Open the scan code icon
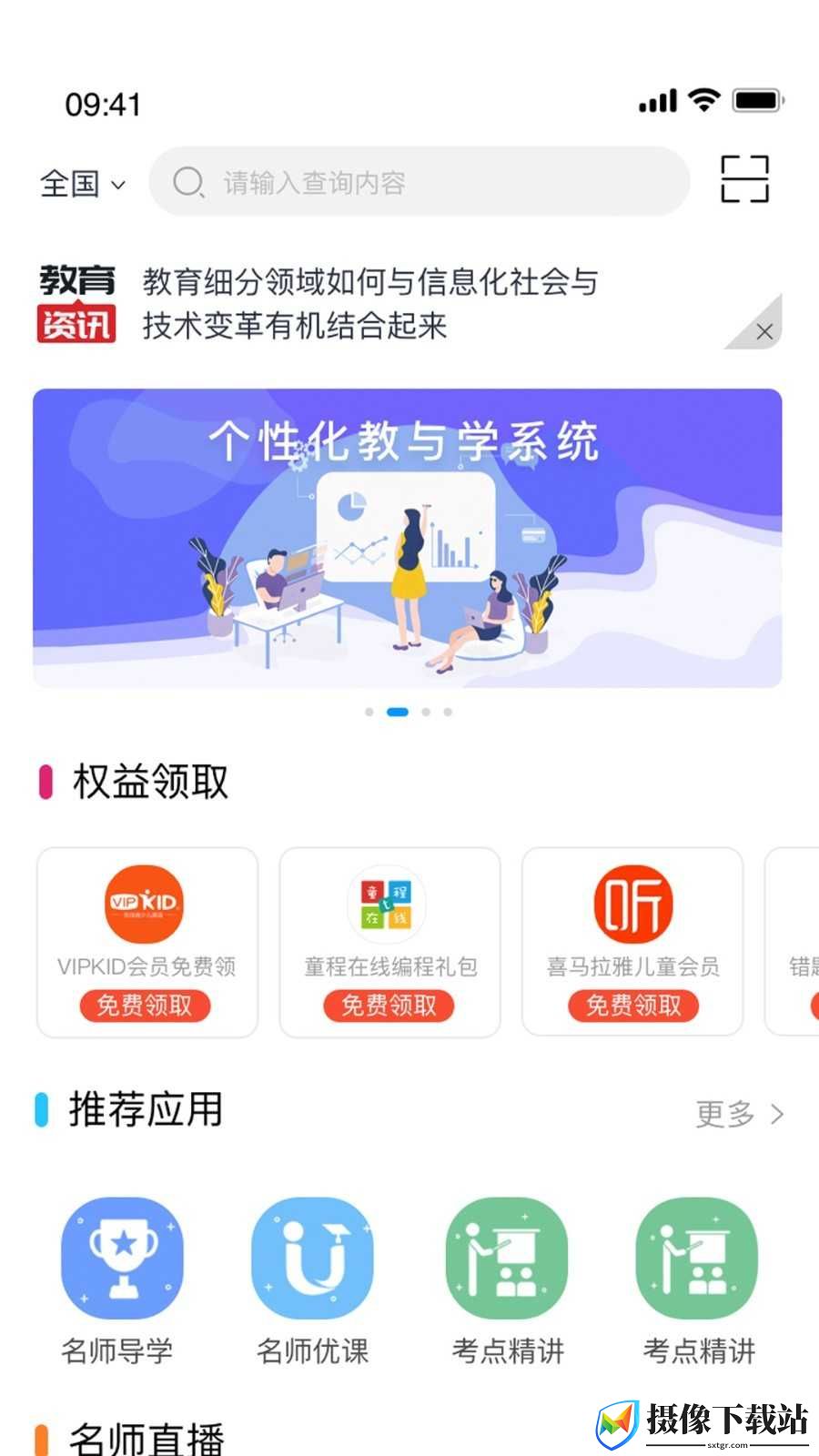This screenshot has height=1456, width=819. (744, 178)
